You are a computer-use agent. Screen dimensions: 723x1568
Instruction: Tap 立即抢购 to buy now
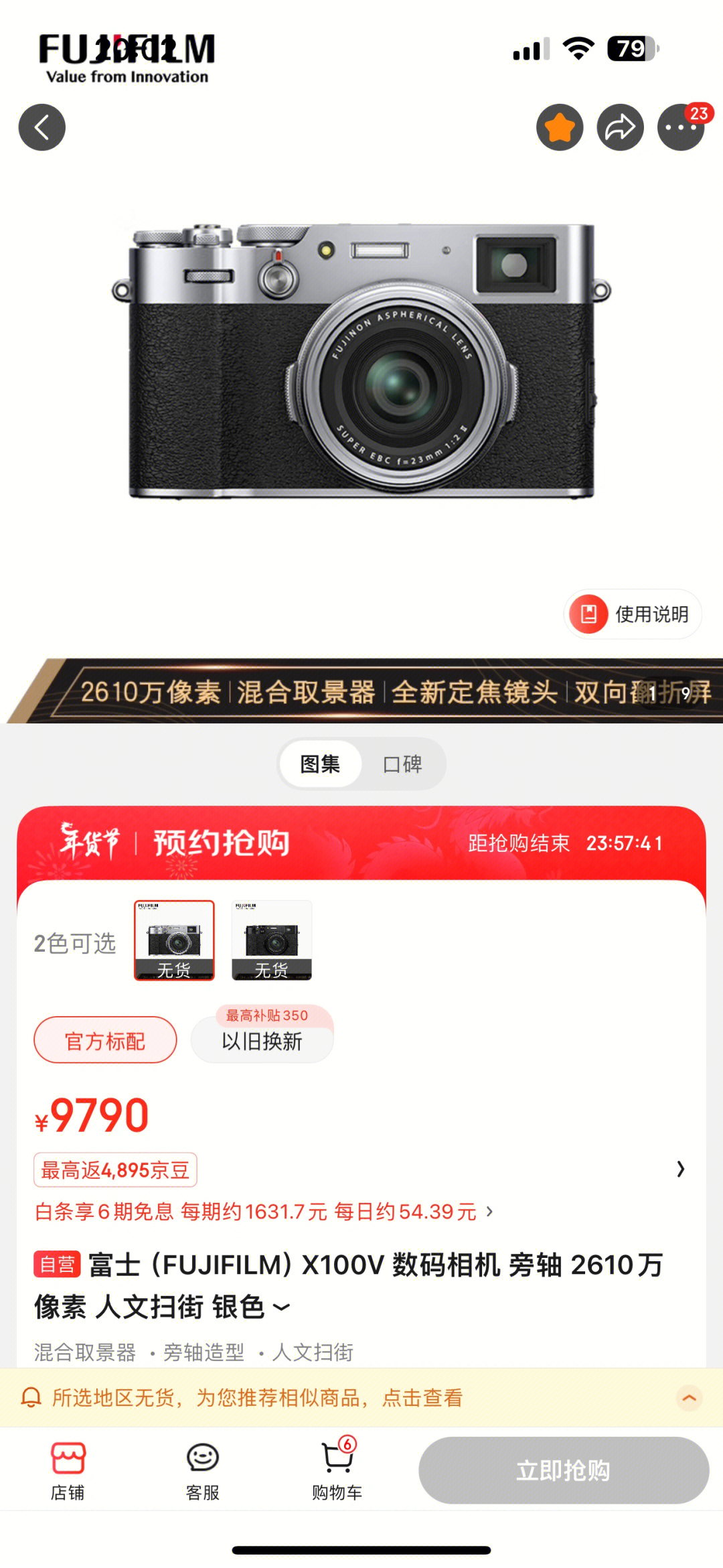coord(563,1470)
